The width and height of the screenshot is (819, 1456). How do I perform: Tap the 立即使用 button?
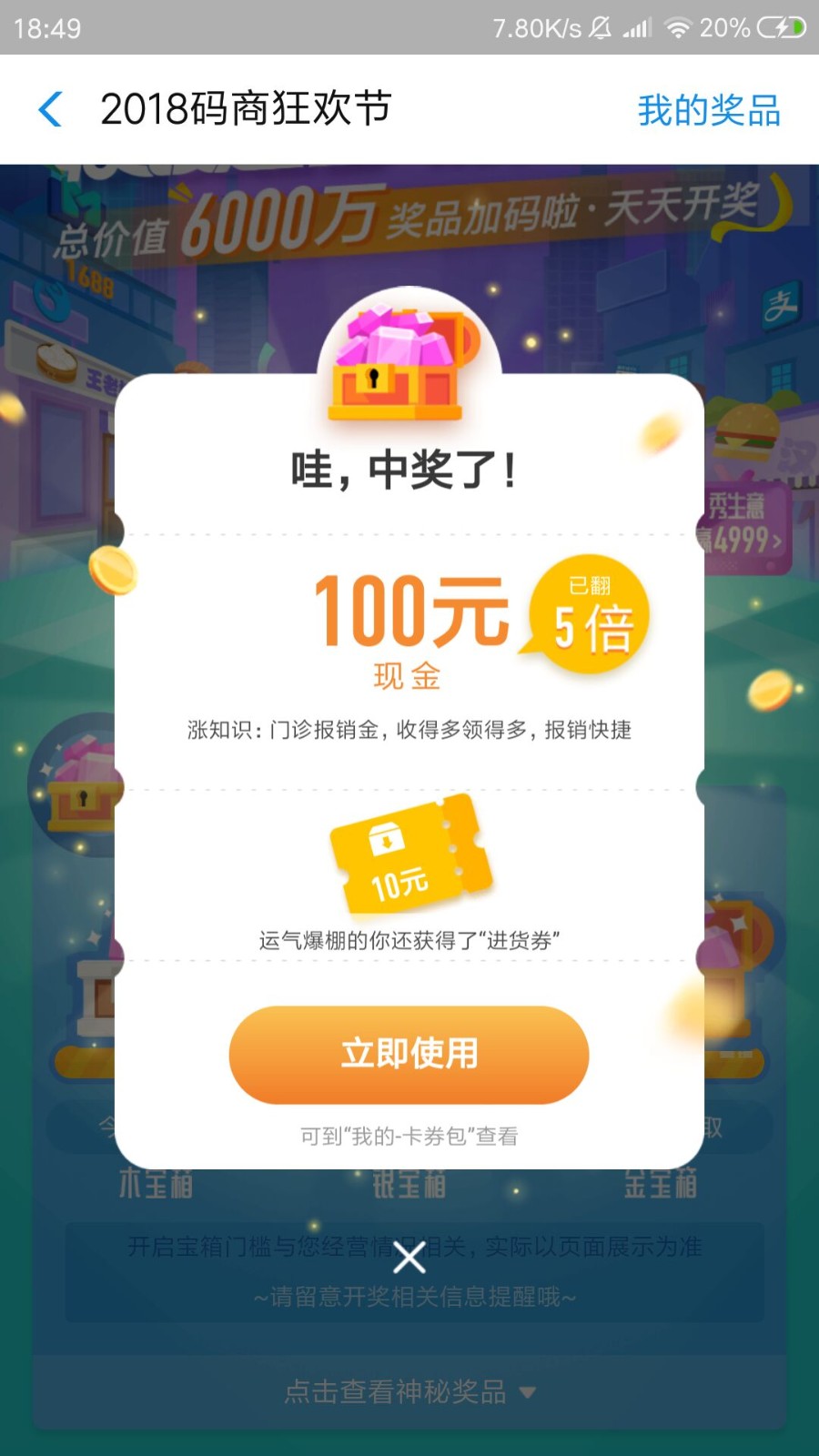point(409,1054)
